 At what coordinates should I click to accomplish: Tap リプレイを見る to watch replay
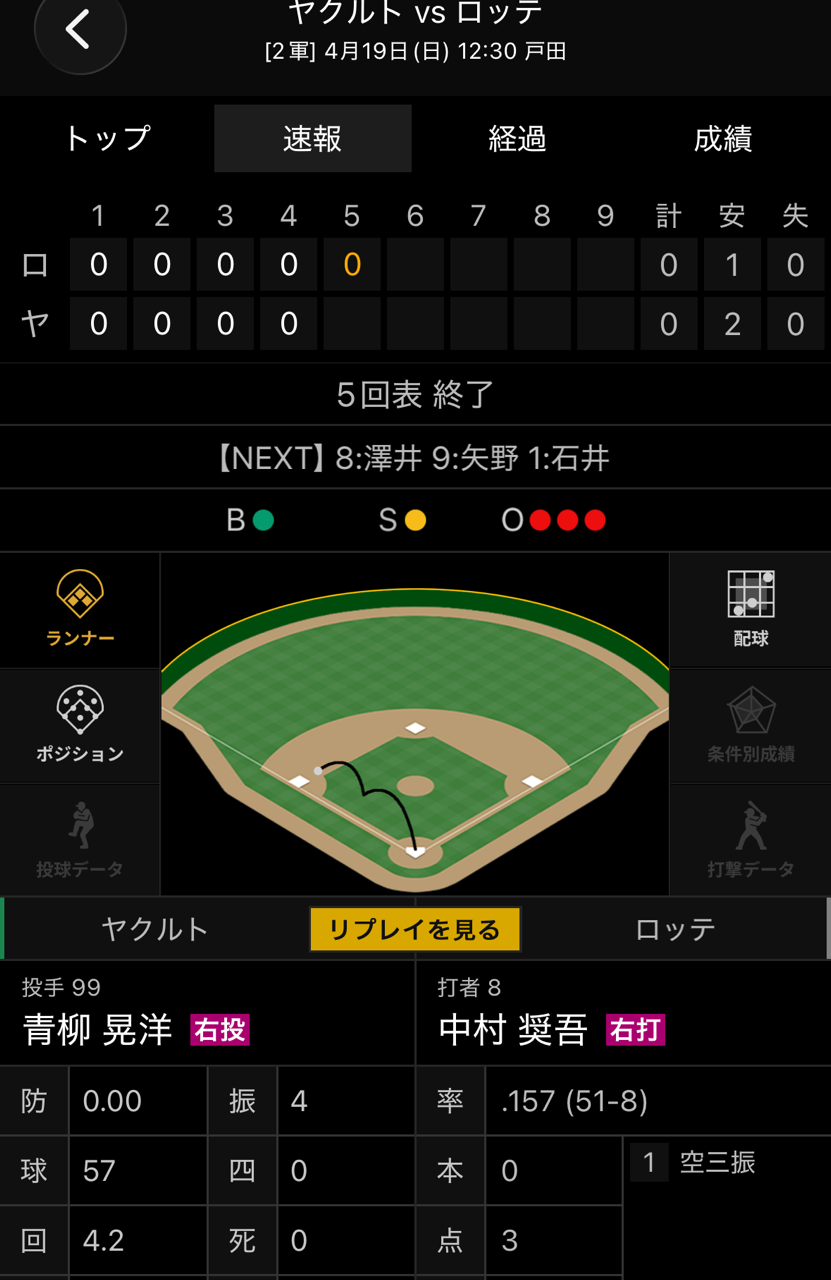[x=415, y=929]
